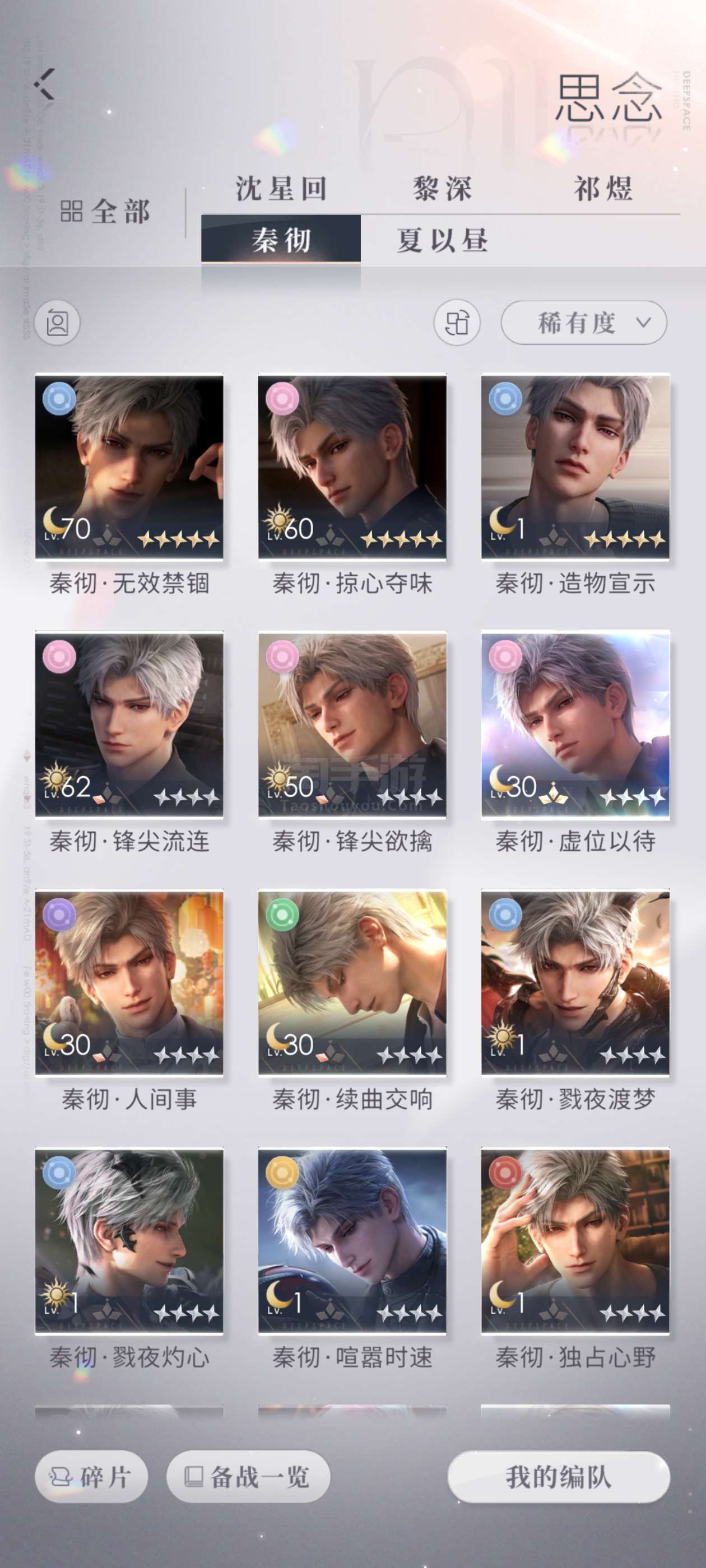Switch to the 黎深 tab

click(442, 188)
